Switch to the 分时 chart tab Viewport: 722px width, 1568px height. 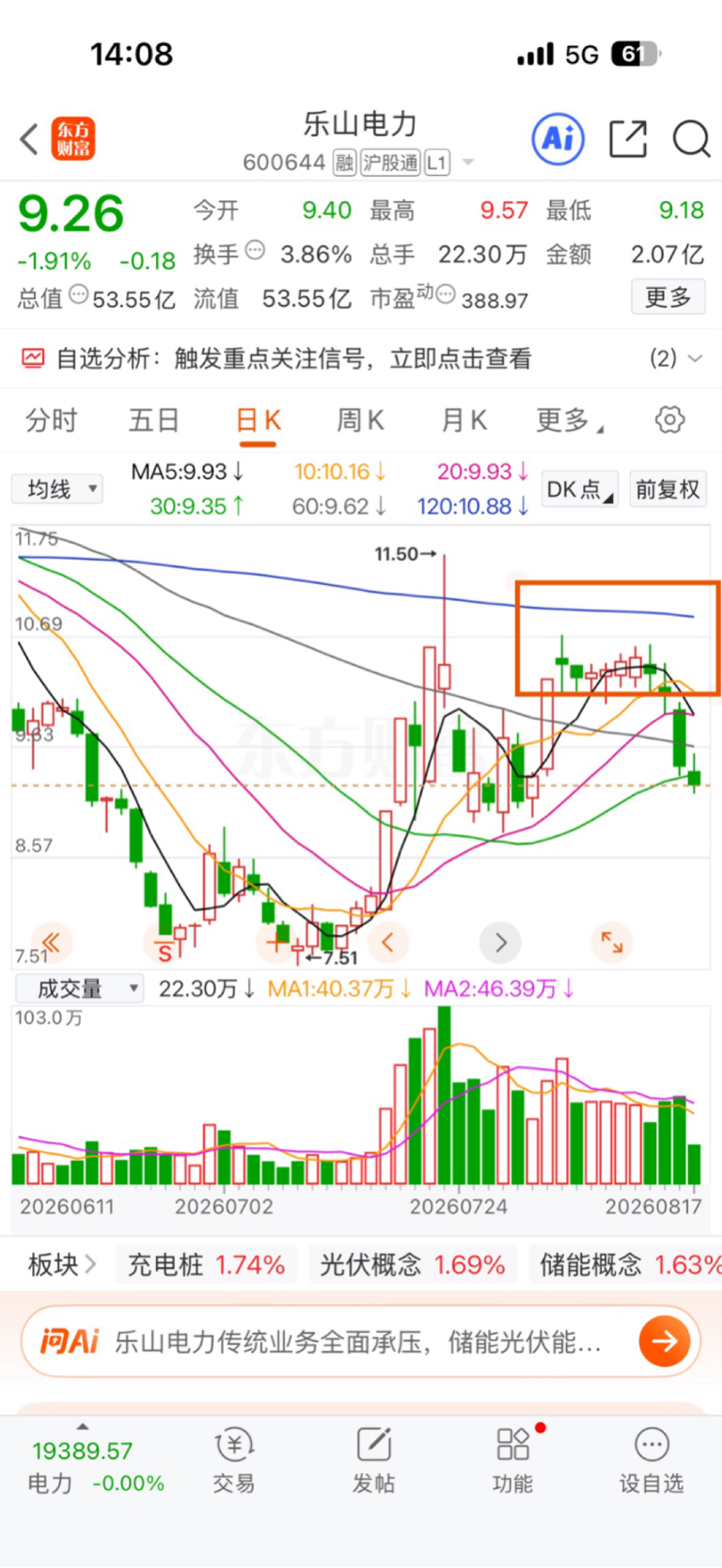(x=51, y=420)
